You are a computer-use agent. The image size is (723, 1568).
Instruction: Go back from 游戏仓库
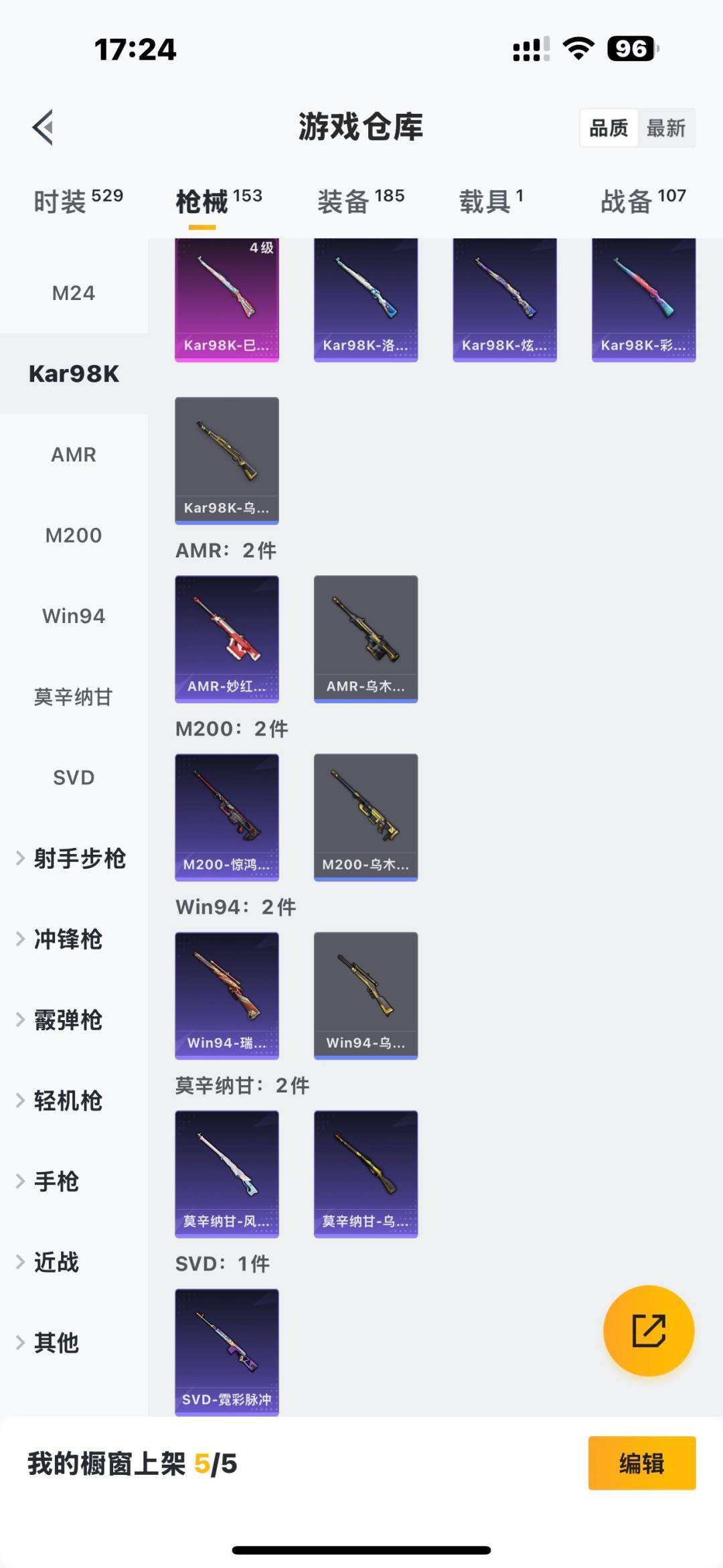click(43, 127)
